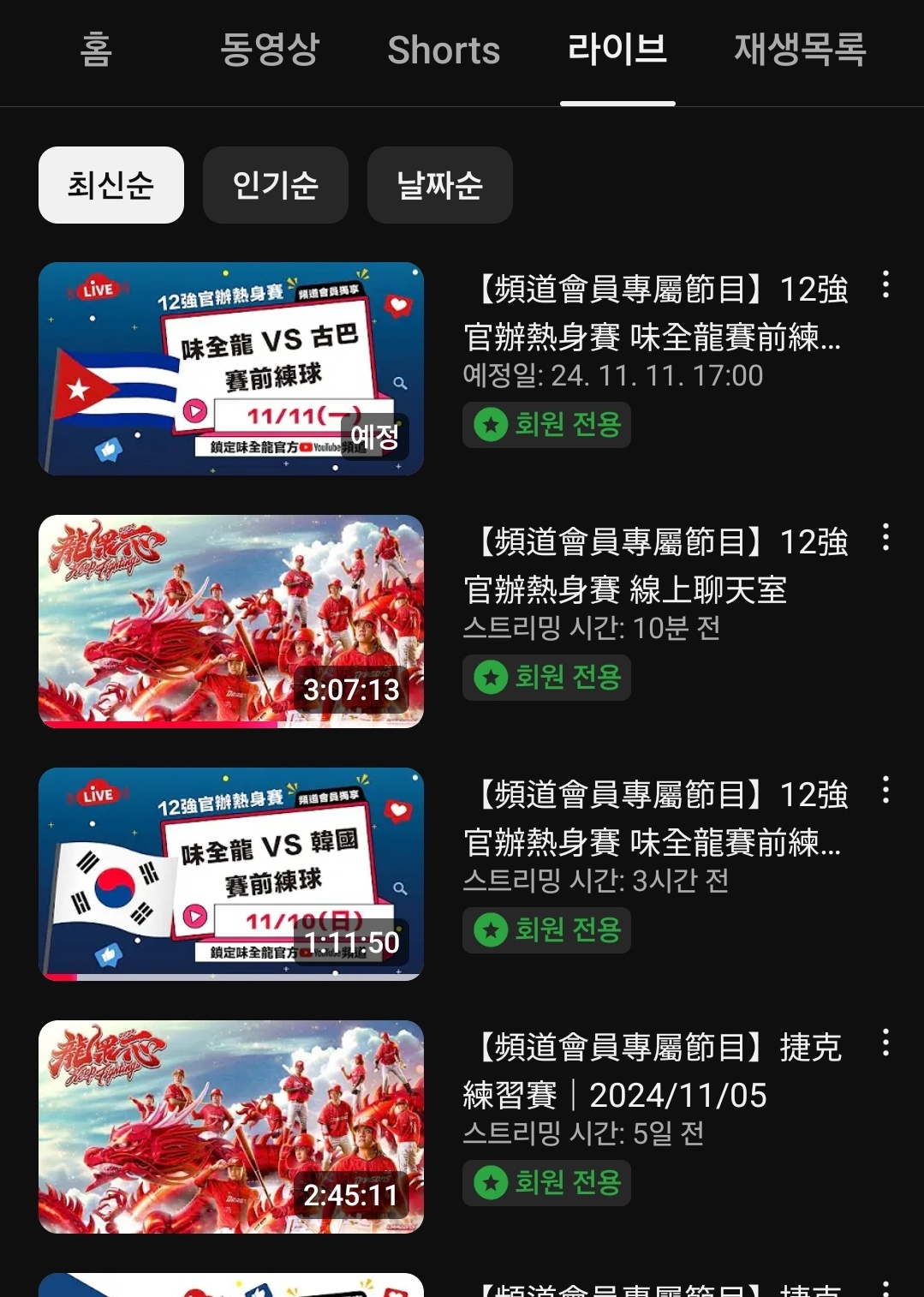Viewport: 924px width, 1297px height.
Task: Go to the Shorts tab
Action: tap(444, 50)
